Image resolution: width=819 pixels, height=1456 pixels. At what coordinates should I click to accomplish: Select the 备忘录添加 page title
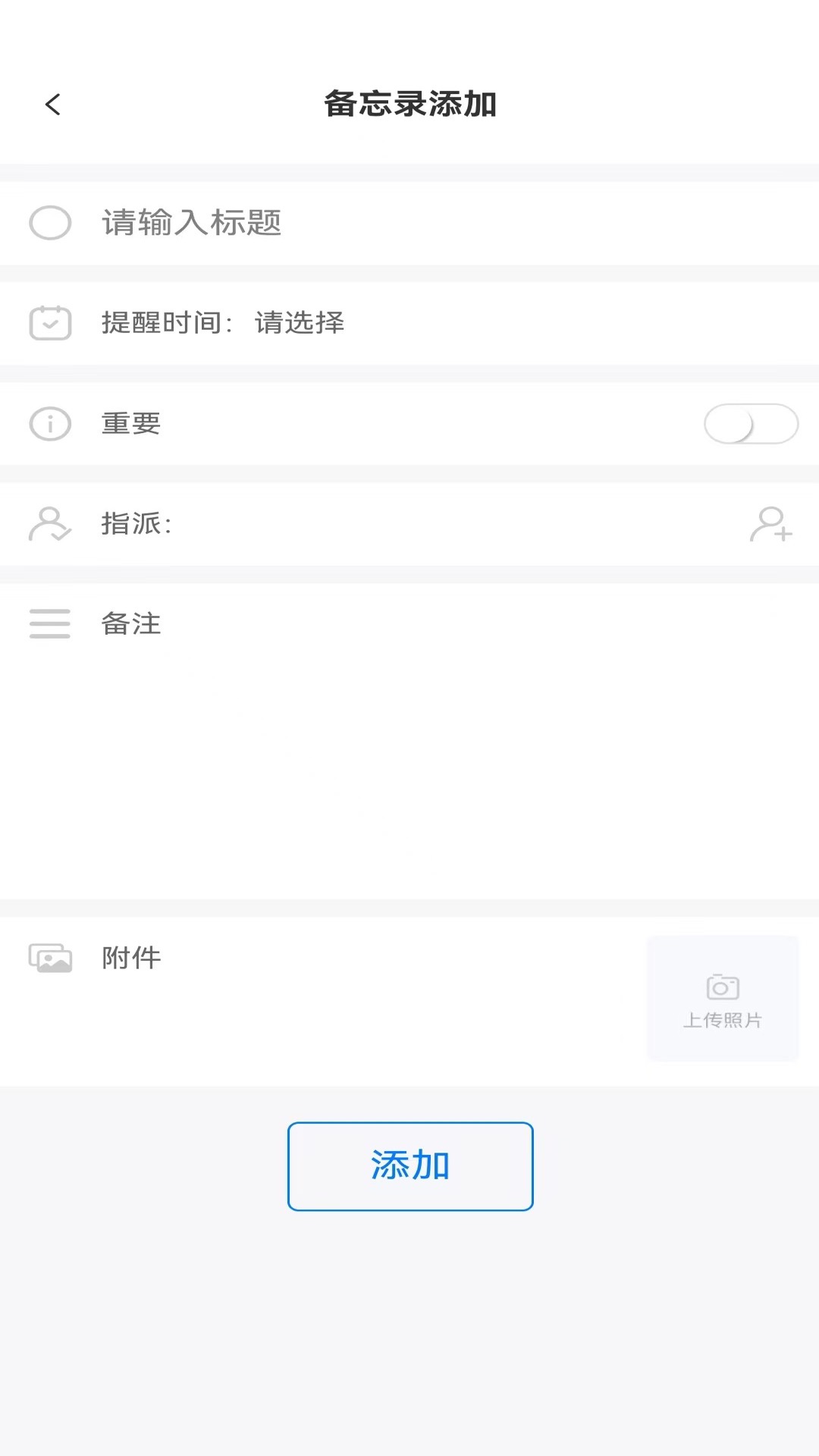(409, 105)
